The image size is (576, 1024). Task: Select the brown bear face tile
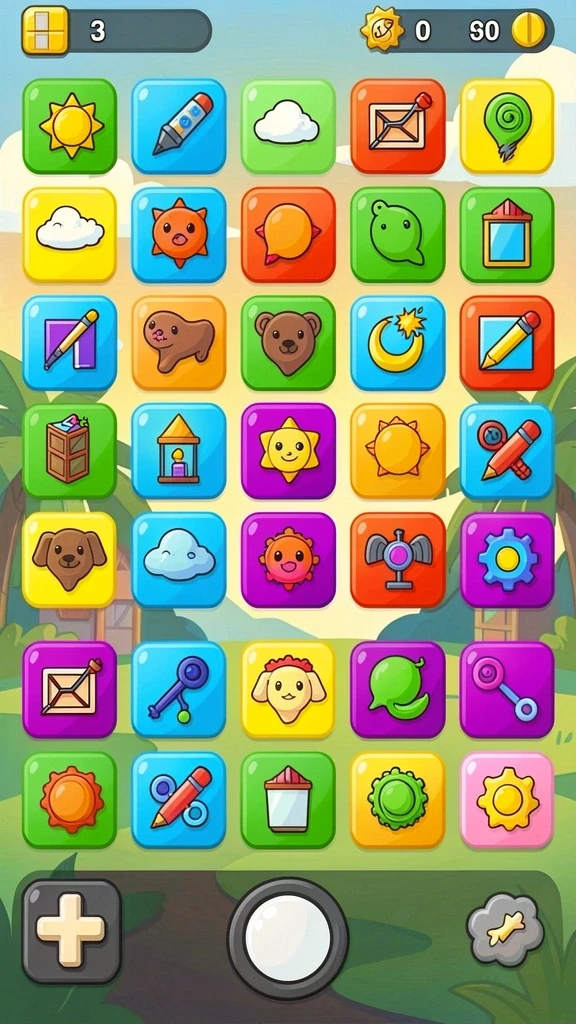pos(288,343)
